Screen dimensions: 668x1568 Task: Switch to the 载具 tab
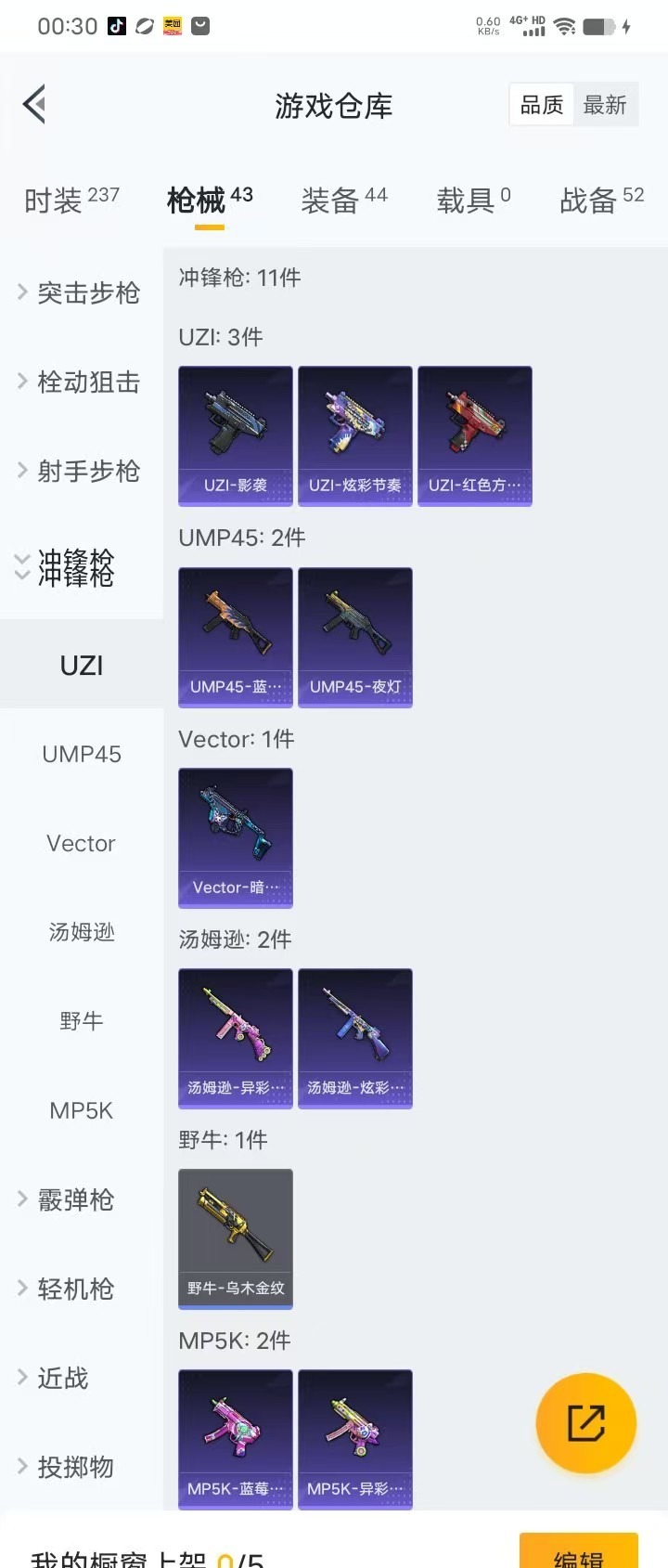tap(473, 200)
